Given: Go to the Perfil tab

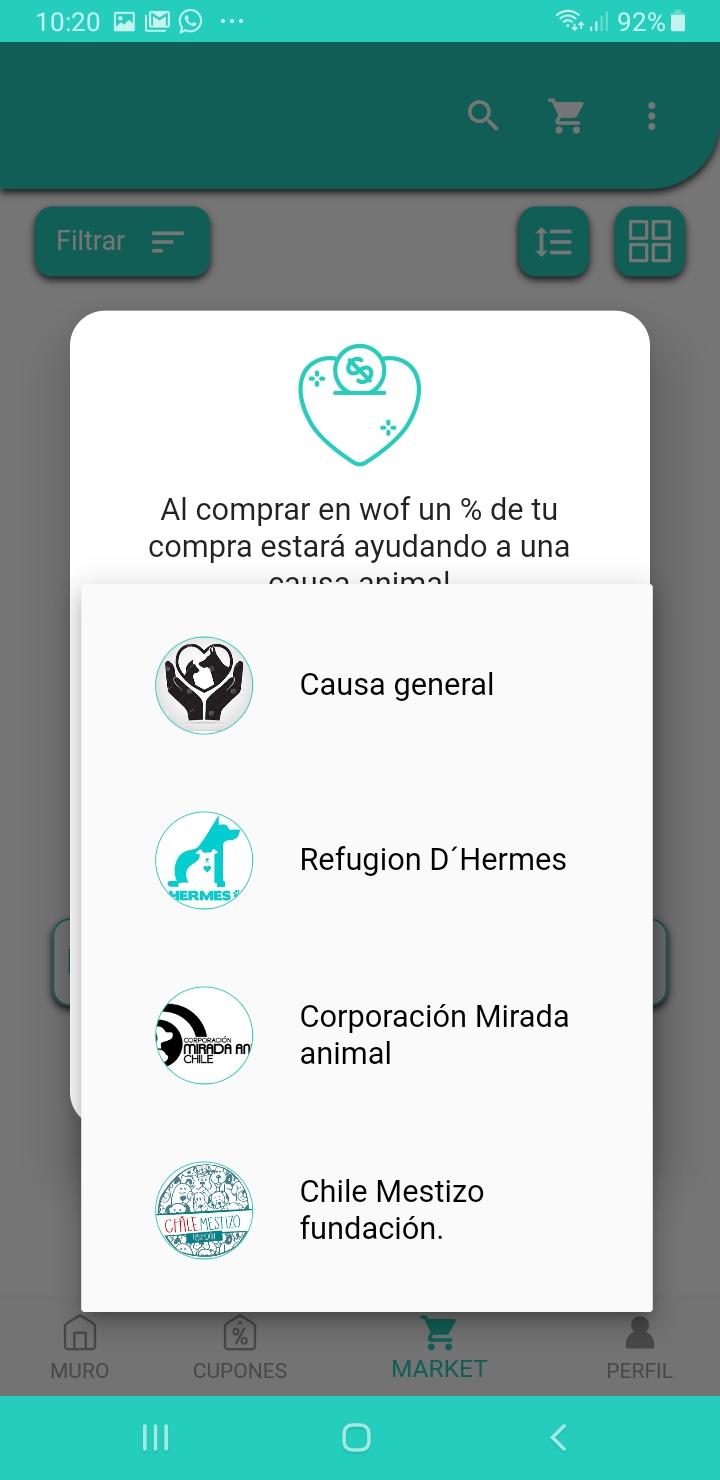Looking at the screenshot, I should pos(639,1348).
